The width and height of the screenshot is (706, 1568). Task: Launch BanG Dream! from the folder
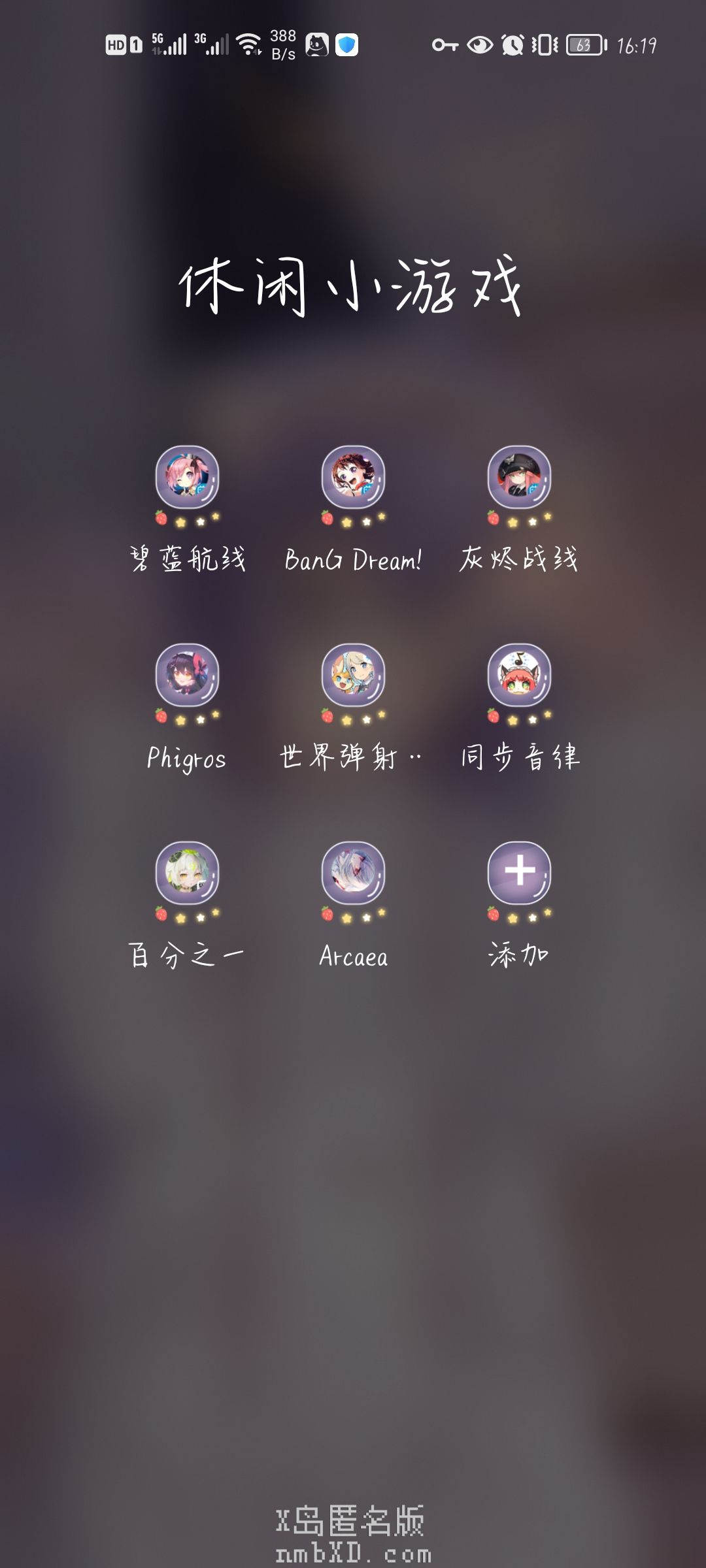click(x=353, y=478)
